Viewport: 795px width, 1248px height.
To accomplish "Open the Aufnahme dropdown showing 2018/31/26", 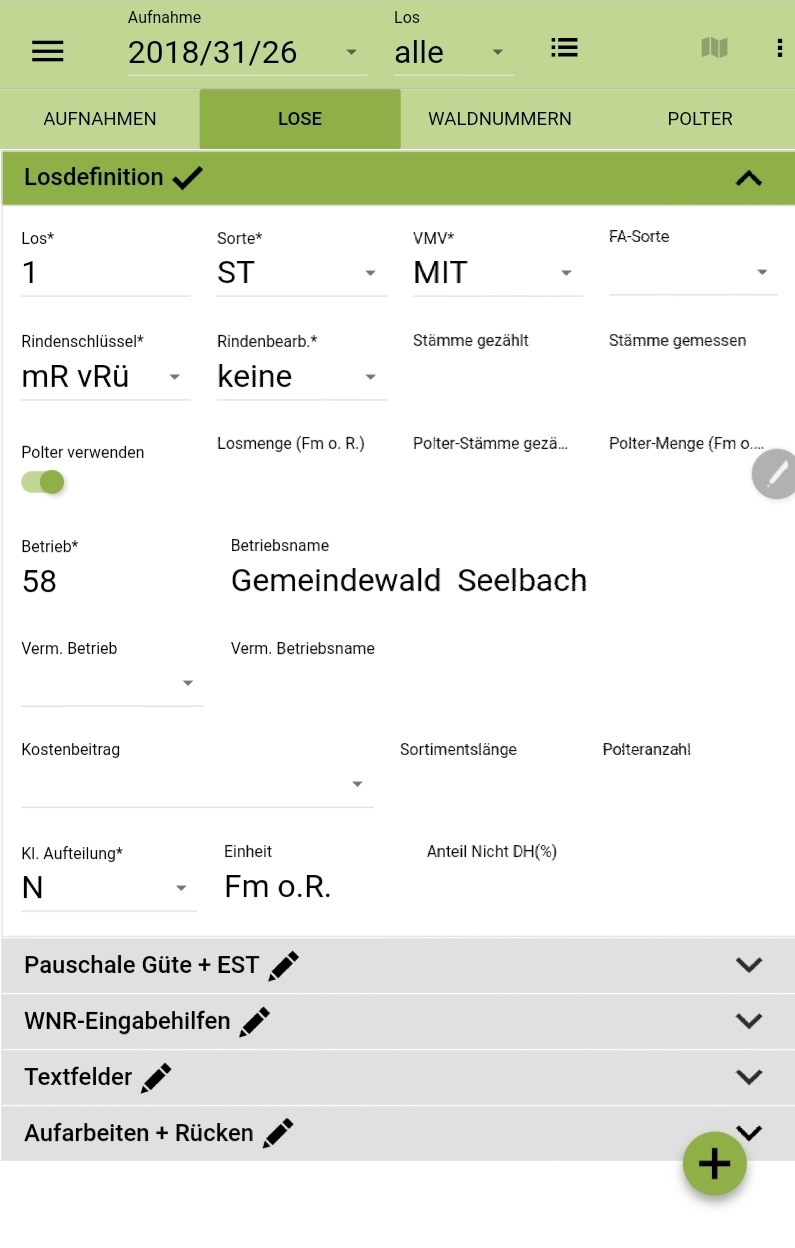I will [246, 53].
